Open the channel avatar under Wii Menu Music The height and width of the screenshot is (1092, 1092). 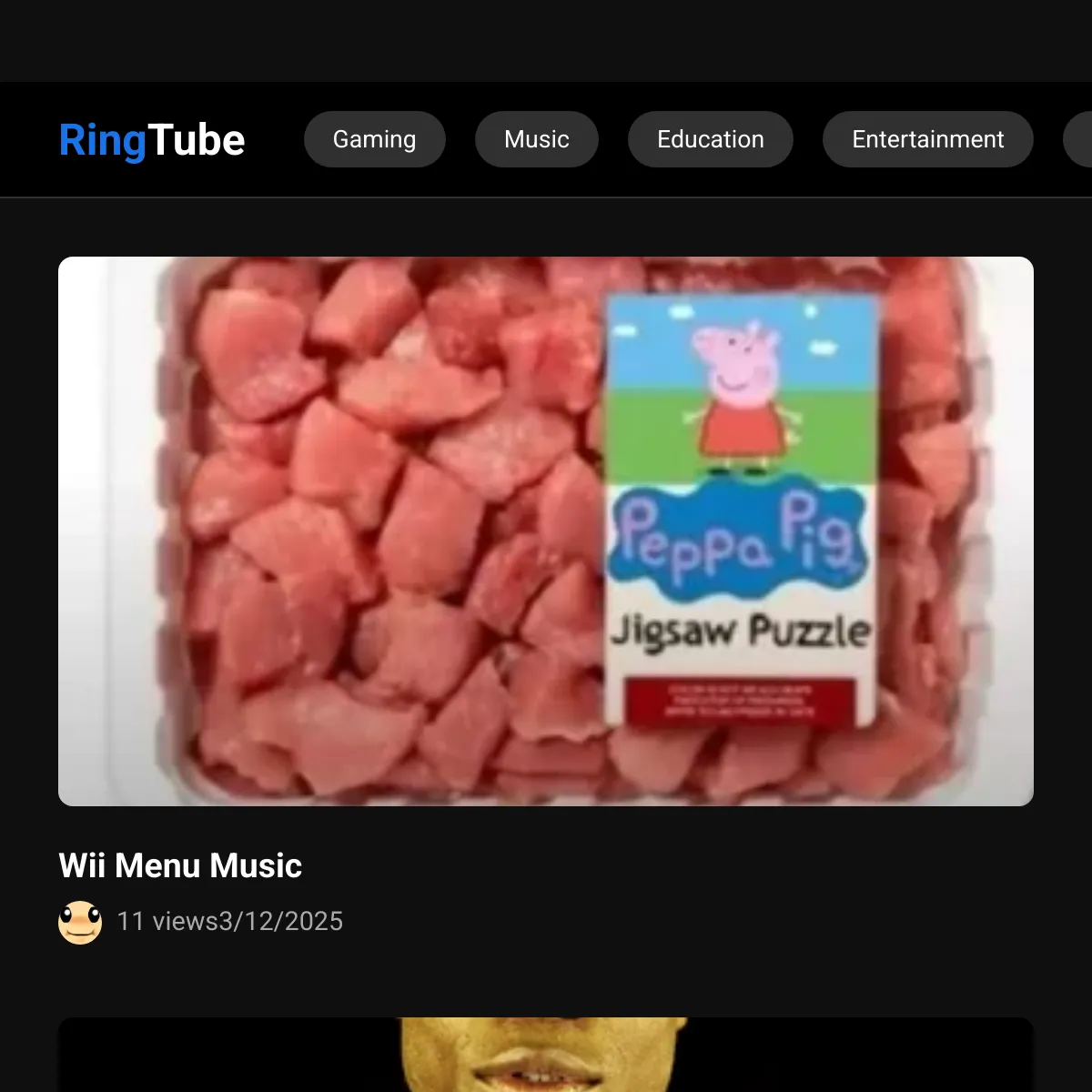[80, 922]
